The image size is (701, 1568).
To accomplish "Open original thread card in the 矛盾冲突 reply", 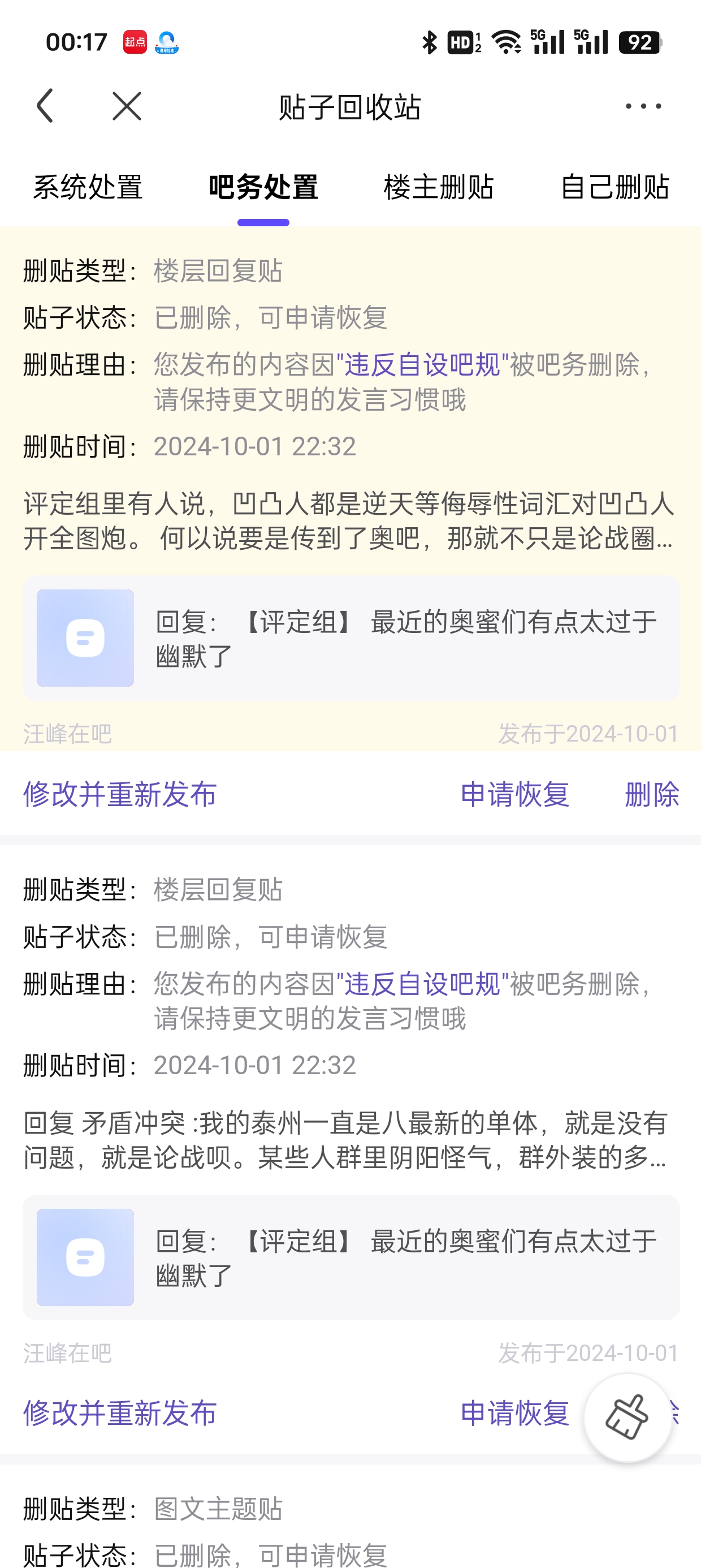I will [x=351, y=1257].
